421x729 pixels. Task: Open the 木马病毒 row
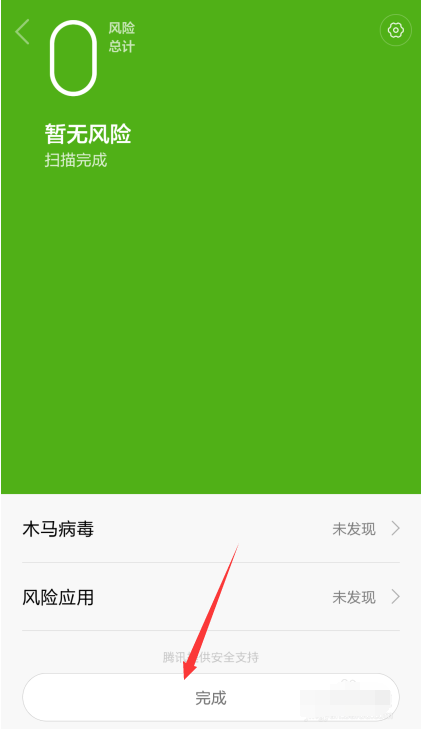[211, 529]
